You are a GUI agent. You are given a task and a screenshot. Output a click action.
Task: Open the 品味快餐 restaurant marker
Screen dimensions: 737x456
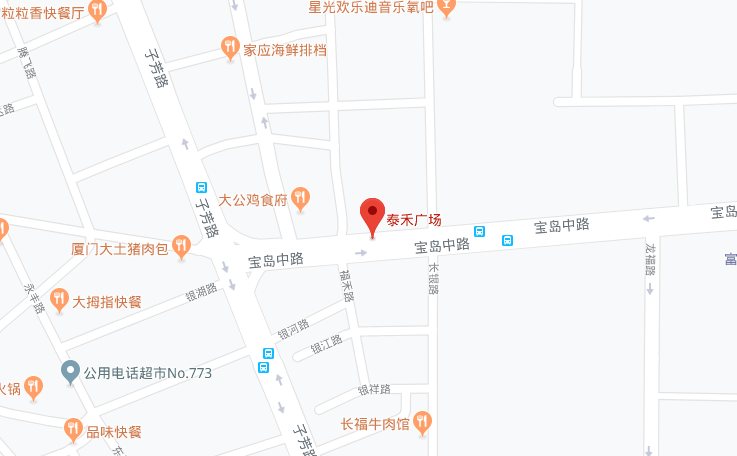pos(73,430)
